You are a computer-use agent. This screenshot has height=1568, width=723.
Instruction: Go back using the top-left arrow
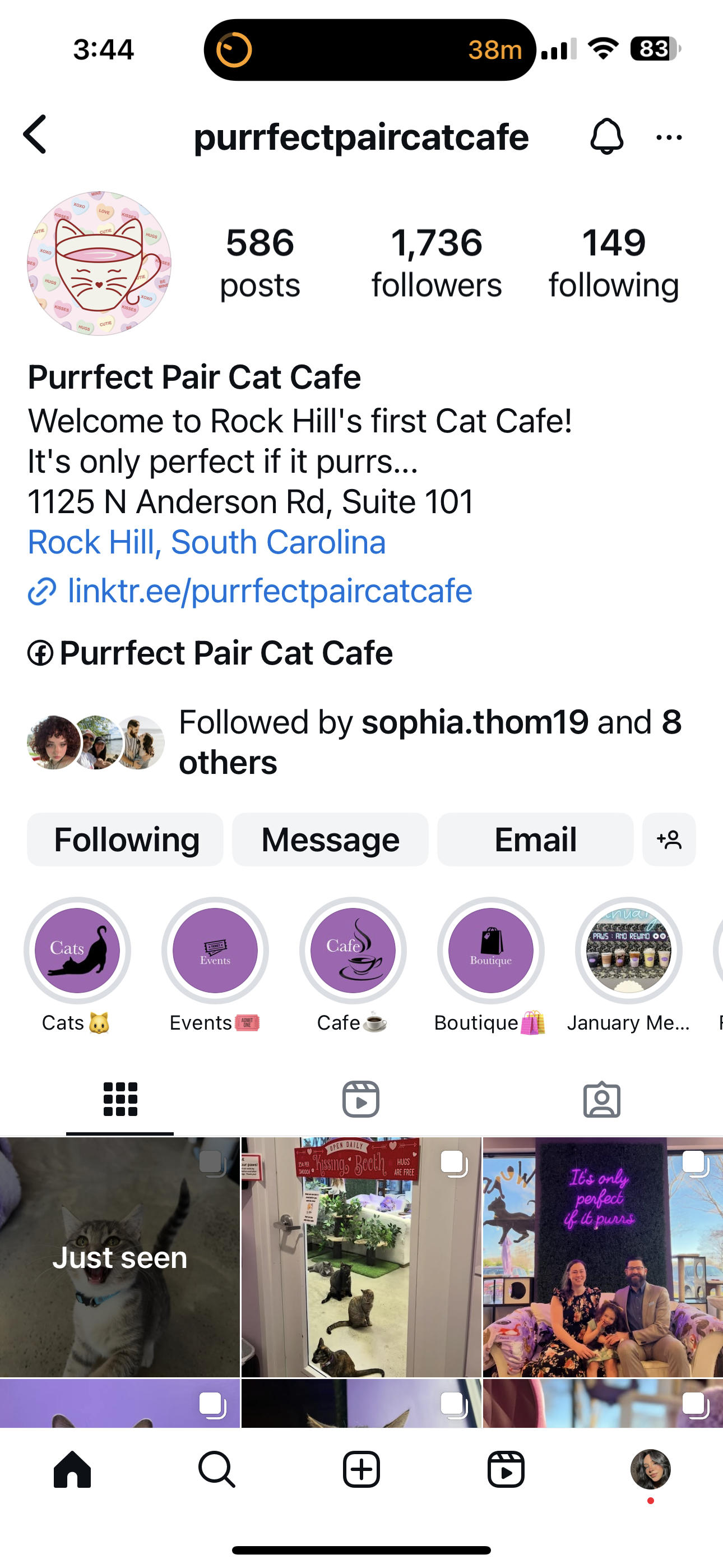point(35,135)
